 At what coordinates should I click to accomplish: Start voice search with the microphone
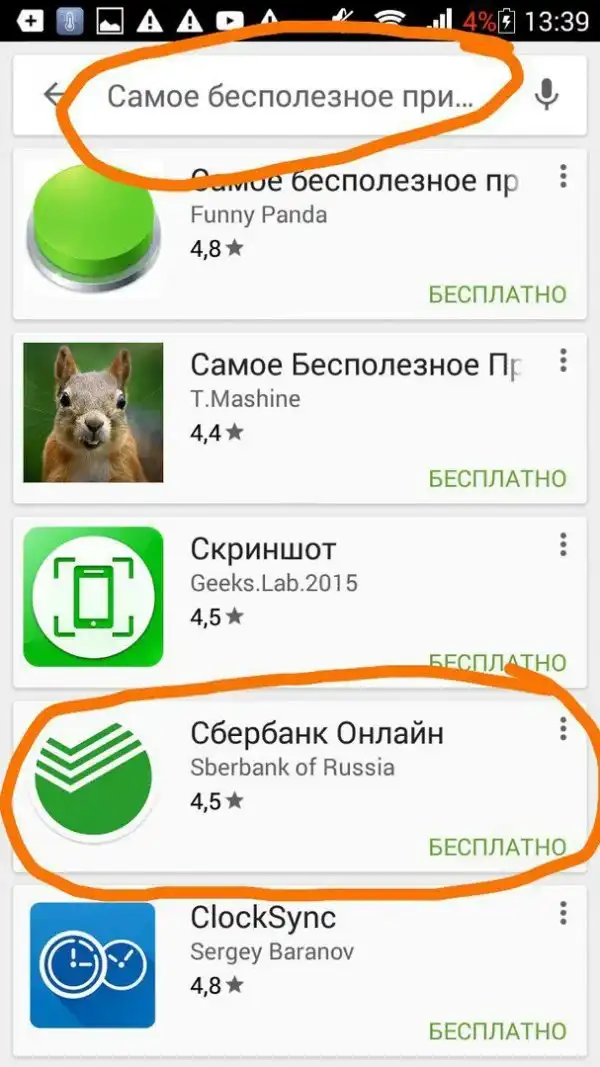click(x=546, y=95)
